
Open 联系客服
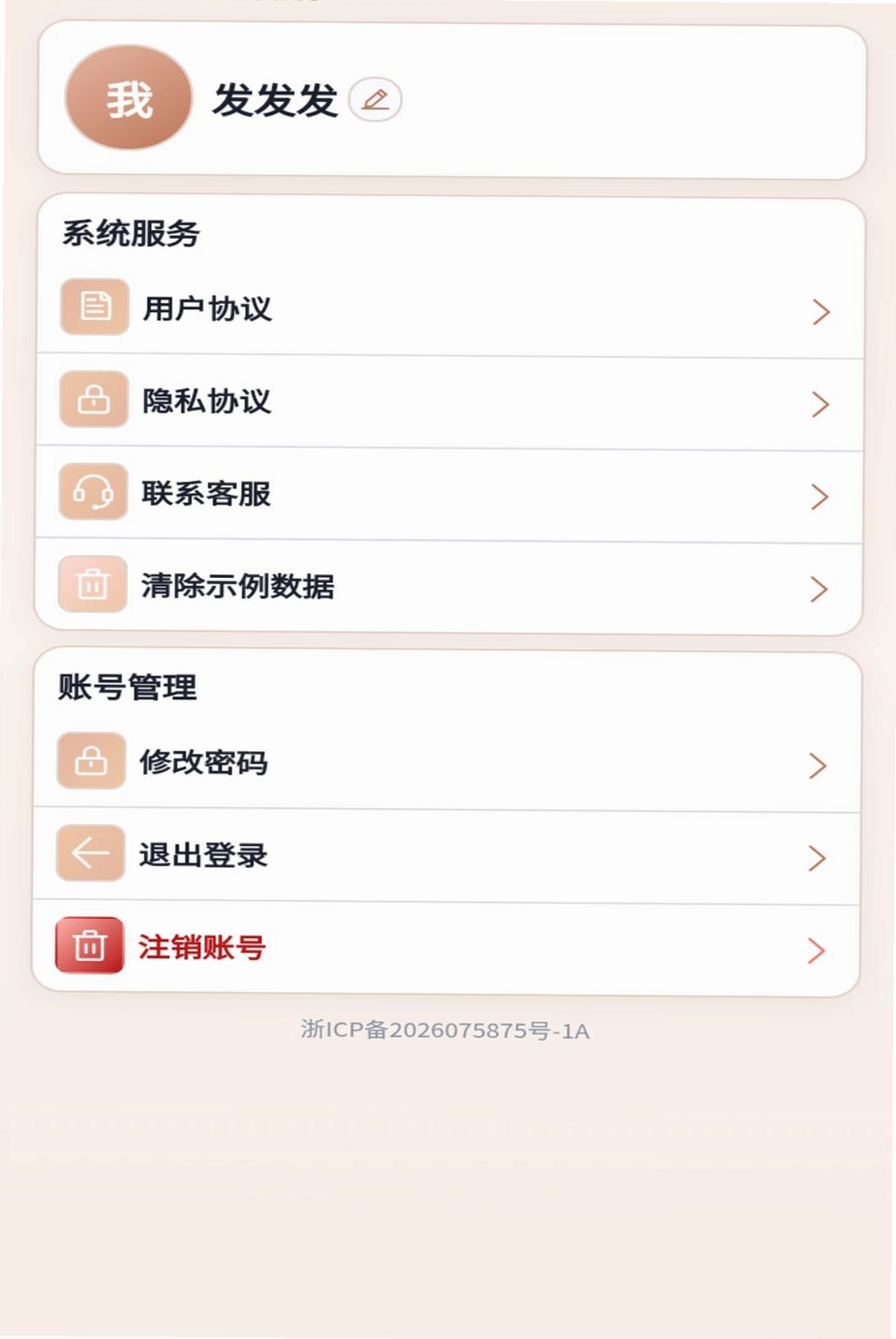(x=448, y=495)
